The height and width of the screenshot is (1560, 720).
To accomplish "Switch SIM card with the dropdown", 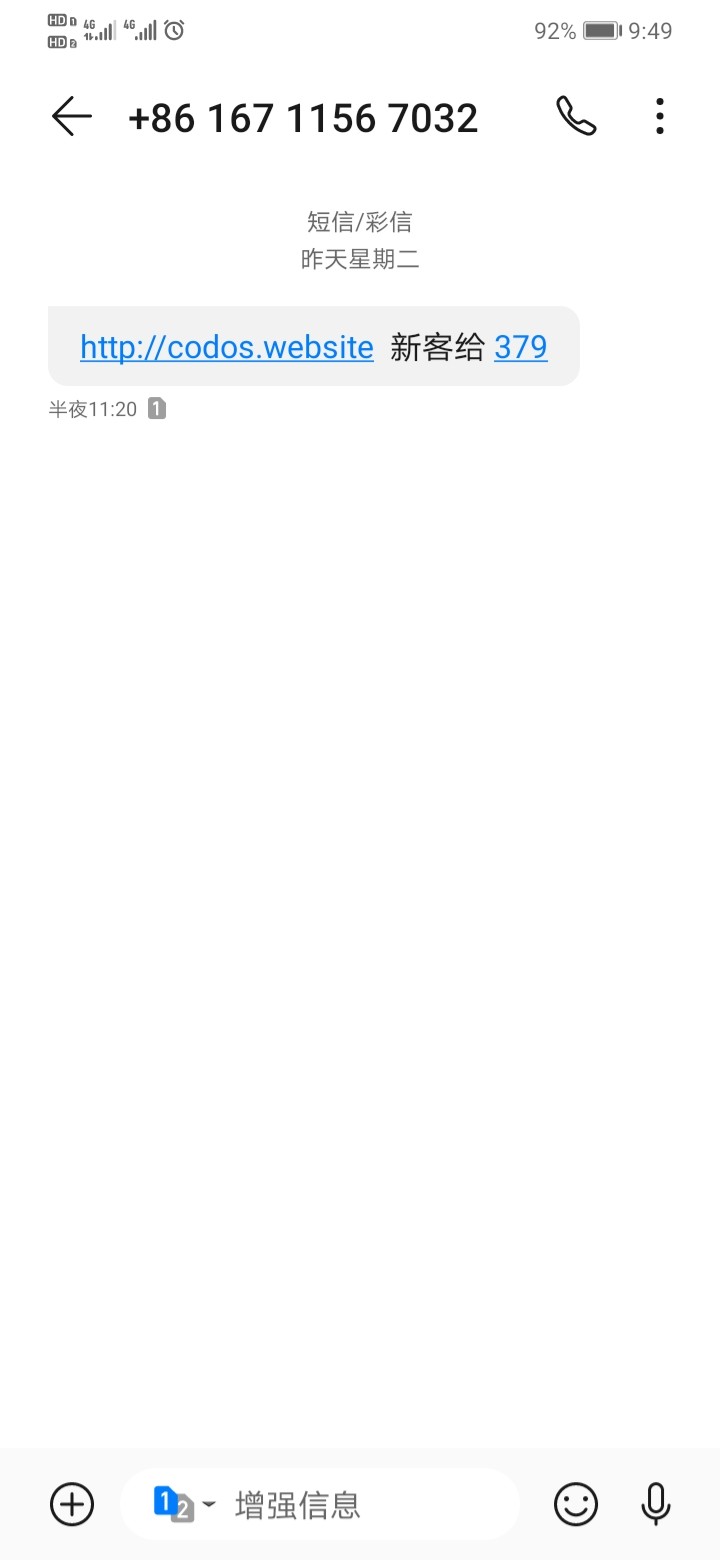I will [185, 1504].
